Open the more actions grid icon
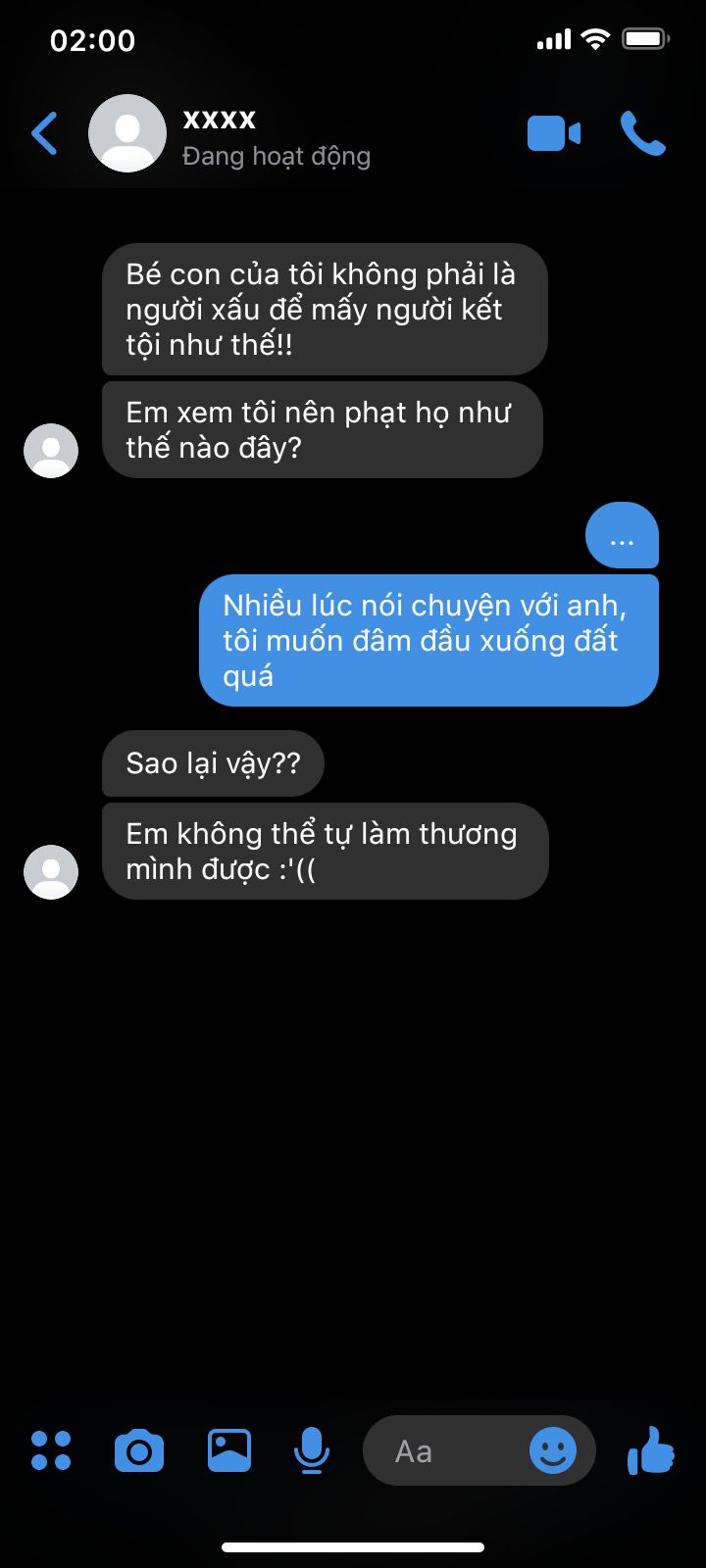The width and height of the screenshot is (706, 1568). pyautogui.click(x=51, y=1450)
